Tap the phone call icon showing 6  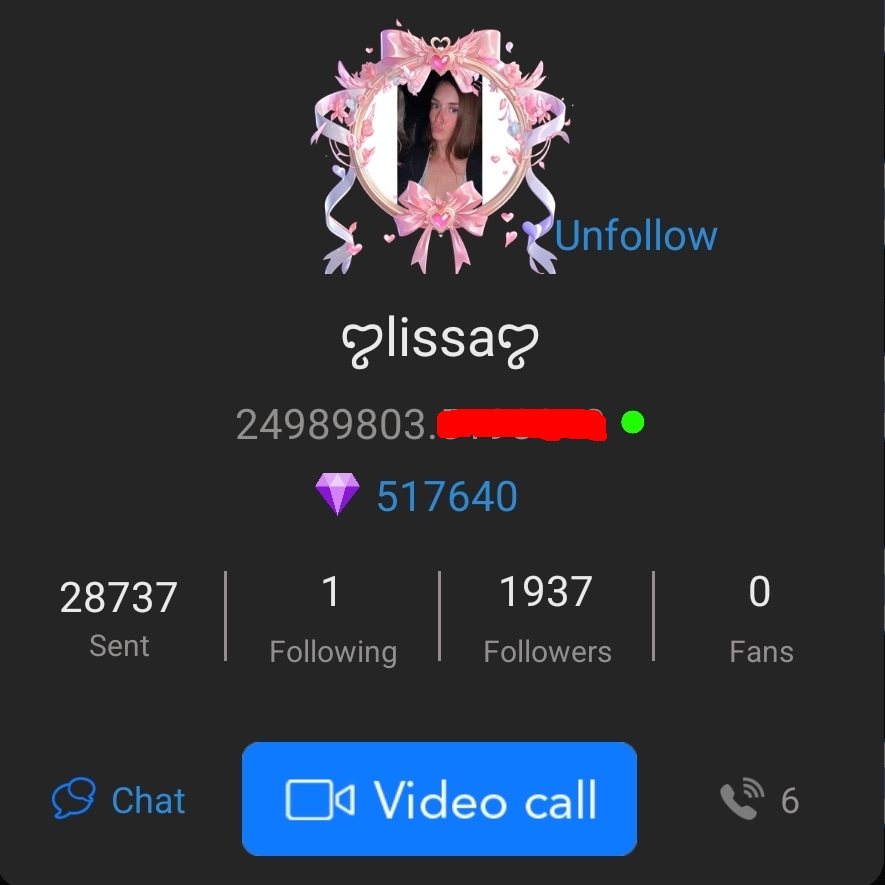click(x=741, y=800)
